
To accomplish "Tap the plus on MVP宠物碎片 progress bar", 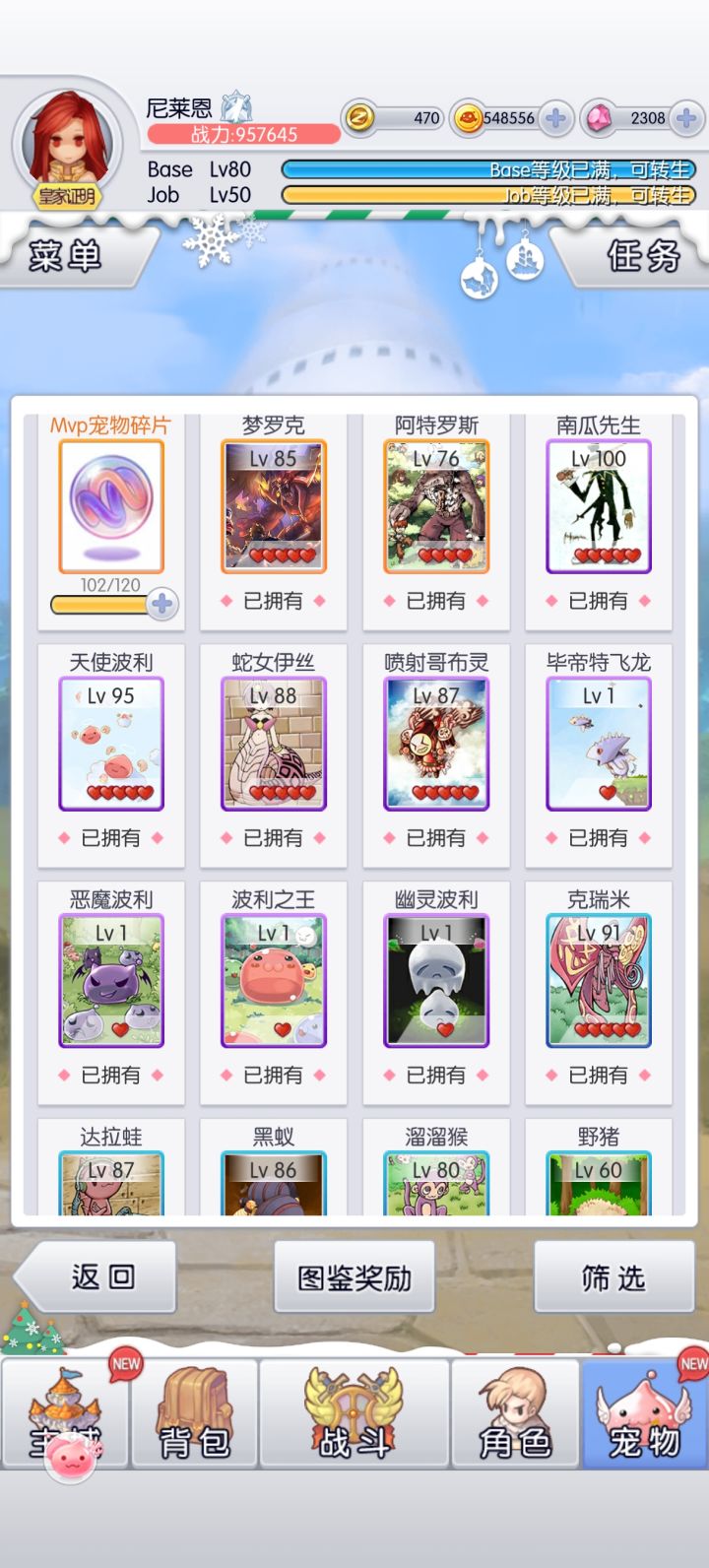I will click(x=161, y=604).
